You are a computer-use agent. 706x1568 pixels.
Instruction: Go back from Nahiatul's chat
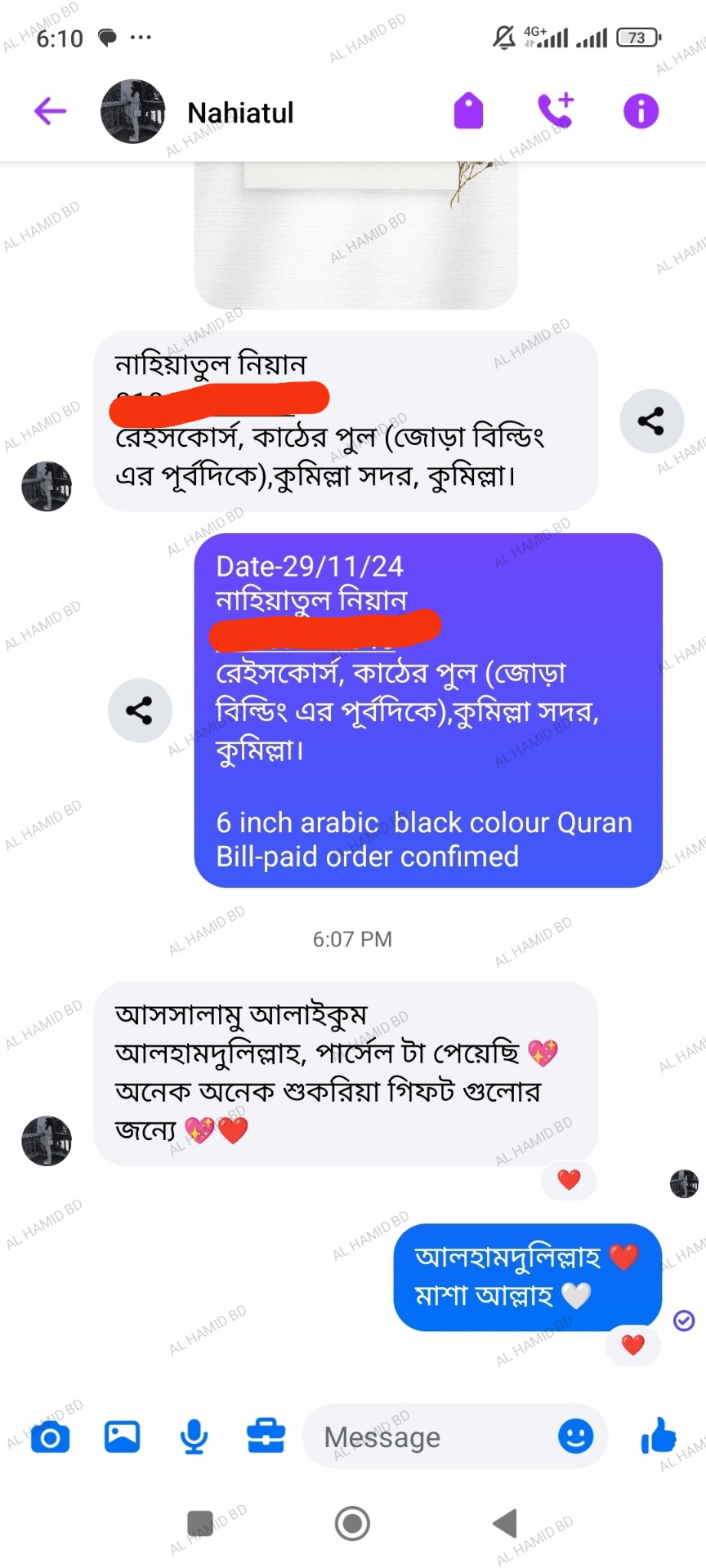tap(50, 111)
